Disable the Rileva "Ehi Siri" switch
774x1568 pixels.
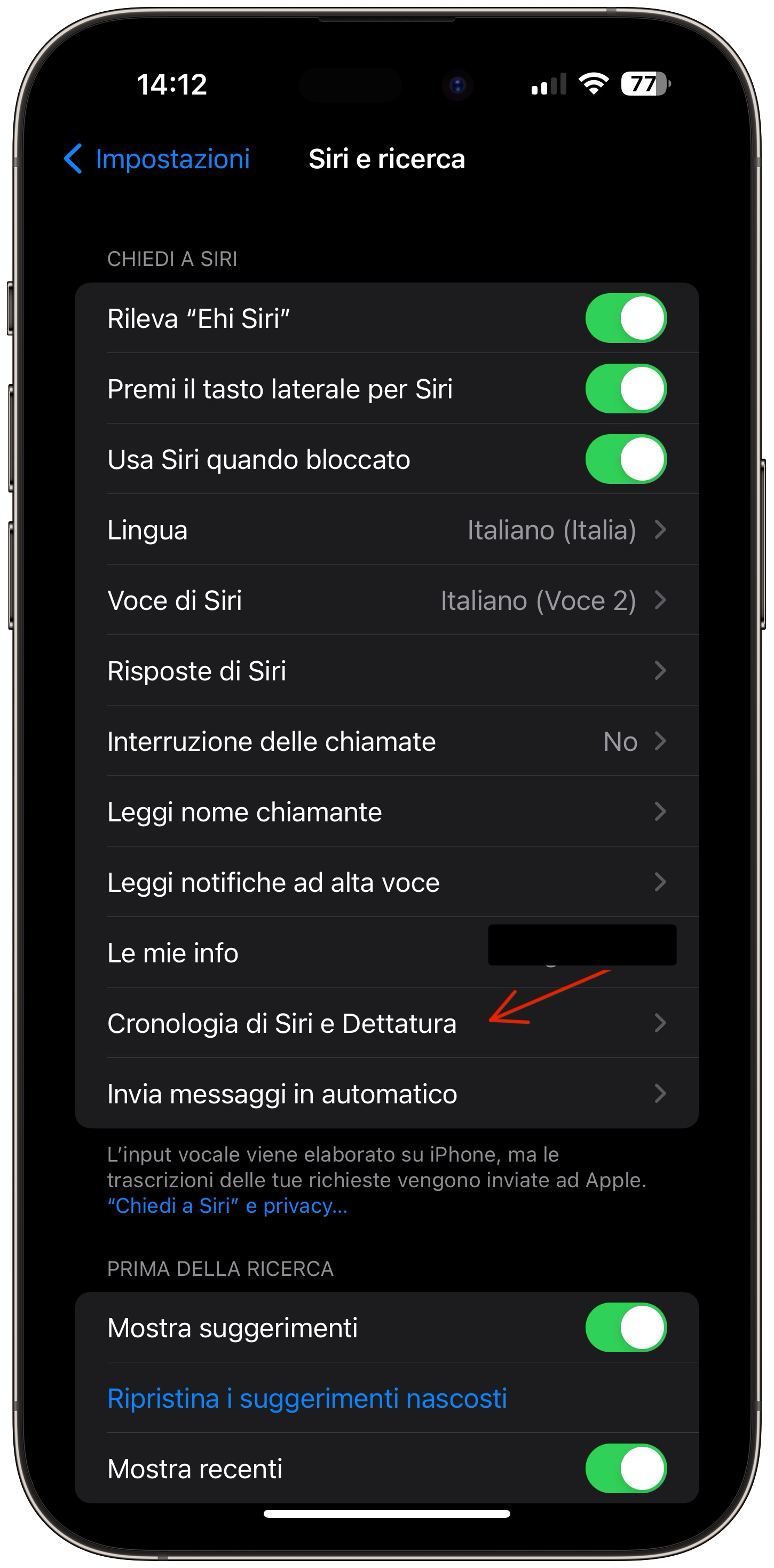626,318
